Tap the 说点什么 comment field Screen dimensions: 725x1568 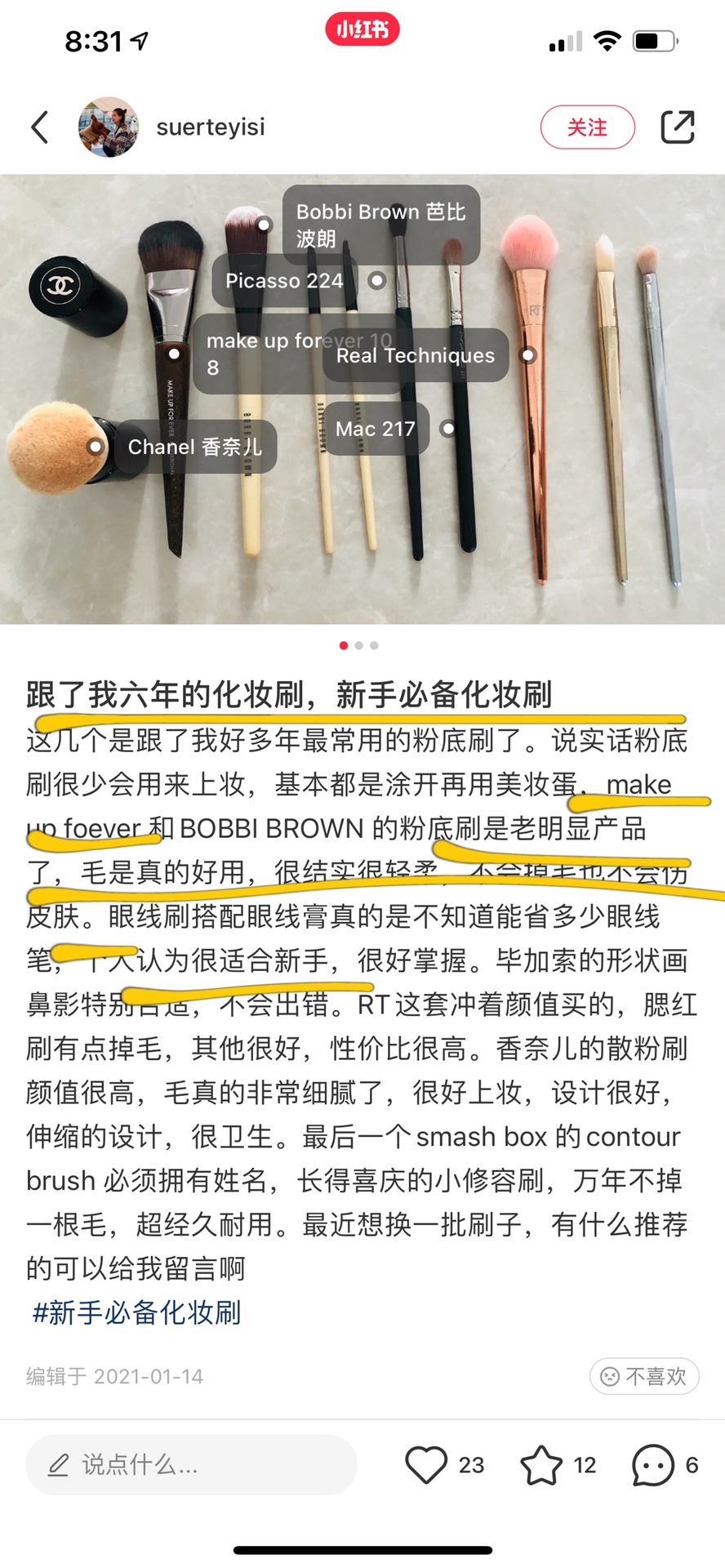coord(192,1464)
